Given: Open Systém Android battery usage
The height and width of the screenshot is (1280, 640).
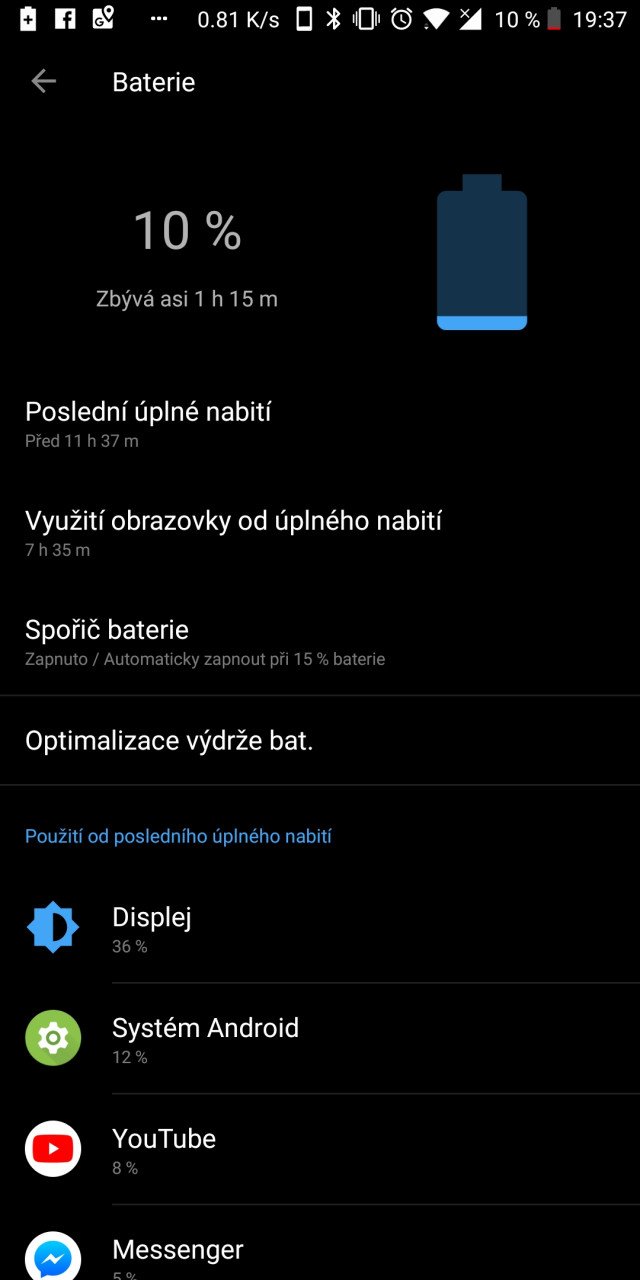Looking at the screenshot, I should coord(320,1039).
